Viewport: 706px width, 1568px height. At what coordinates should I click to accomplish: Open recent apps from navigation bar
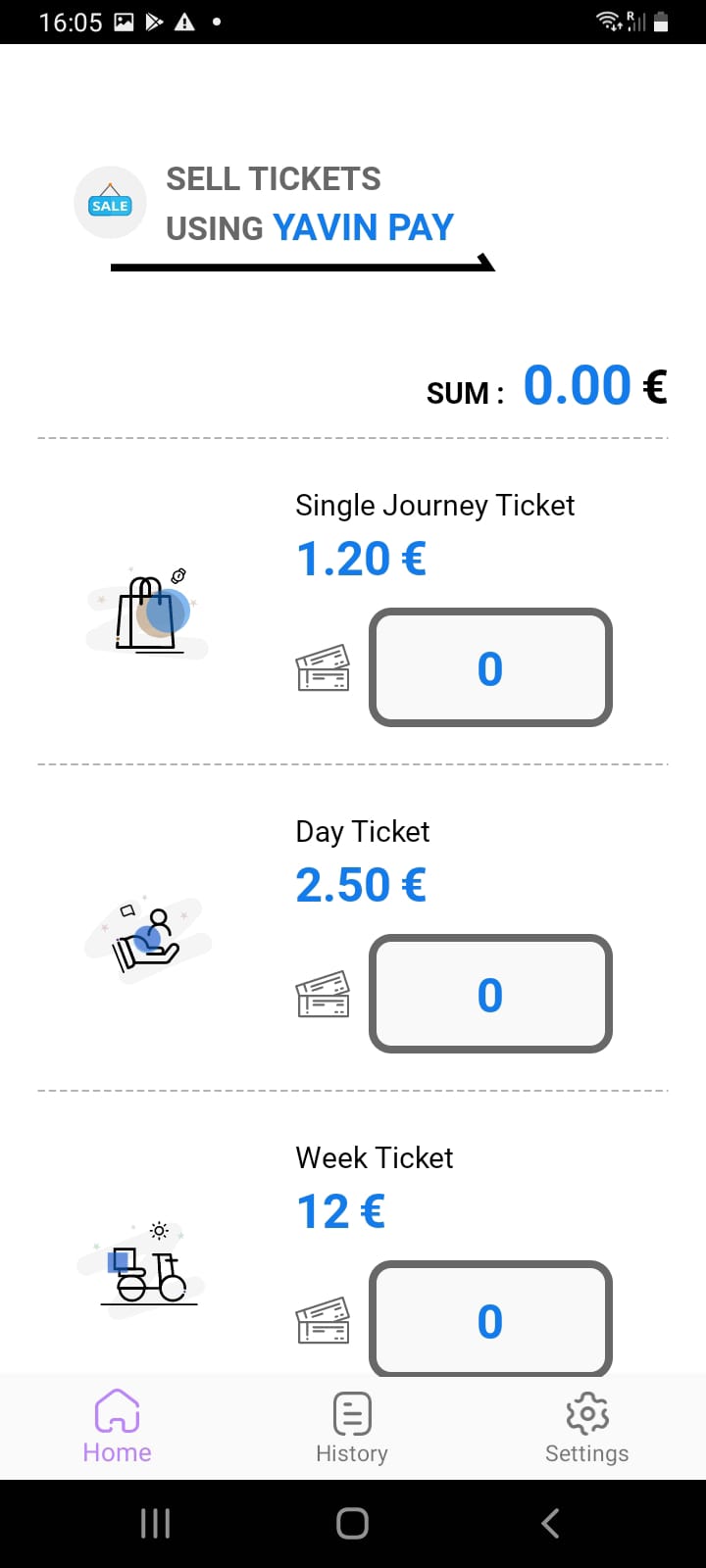coord(155,1523)
